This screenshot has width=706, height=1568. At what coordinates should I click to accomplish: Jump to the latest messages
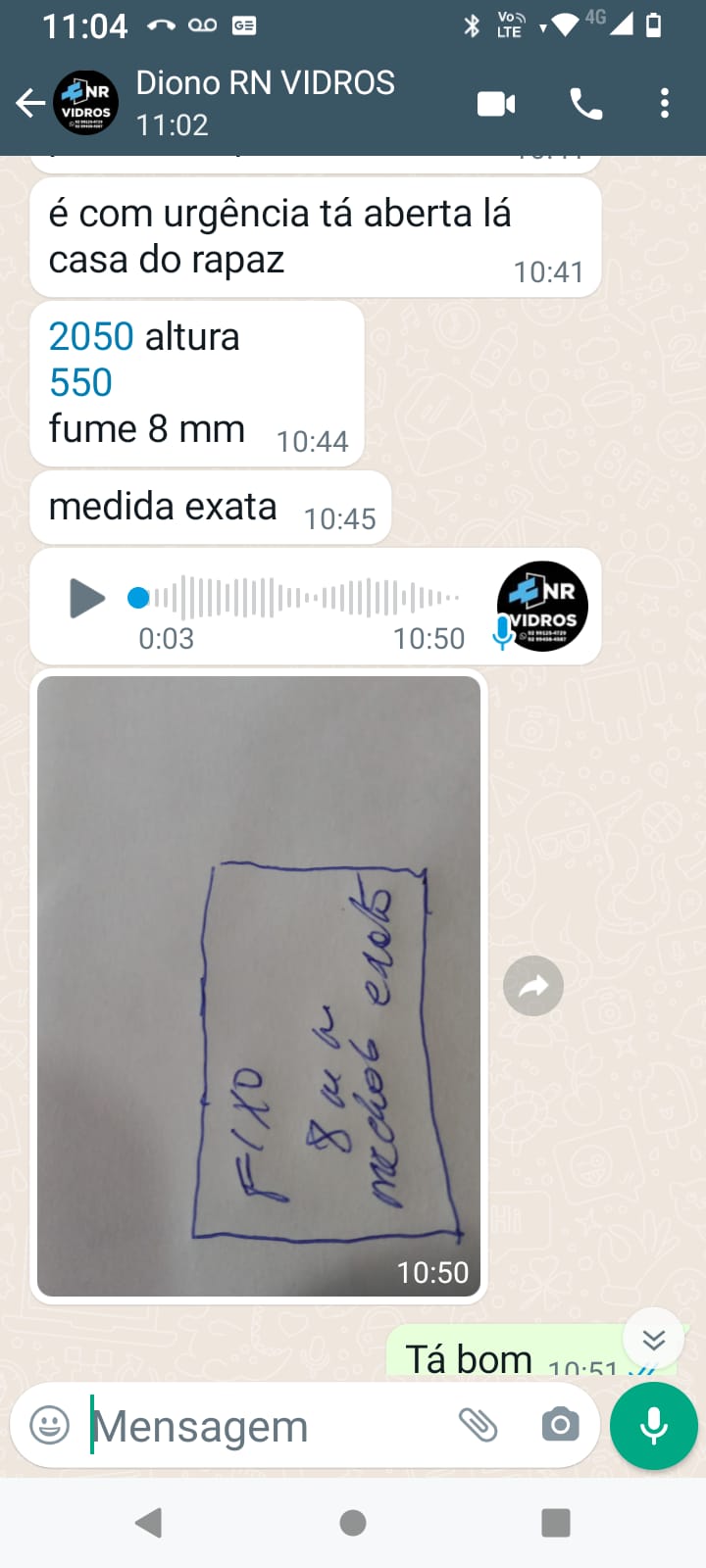(x=653, y=1339)
